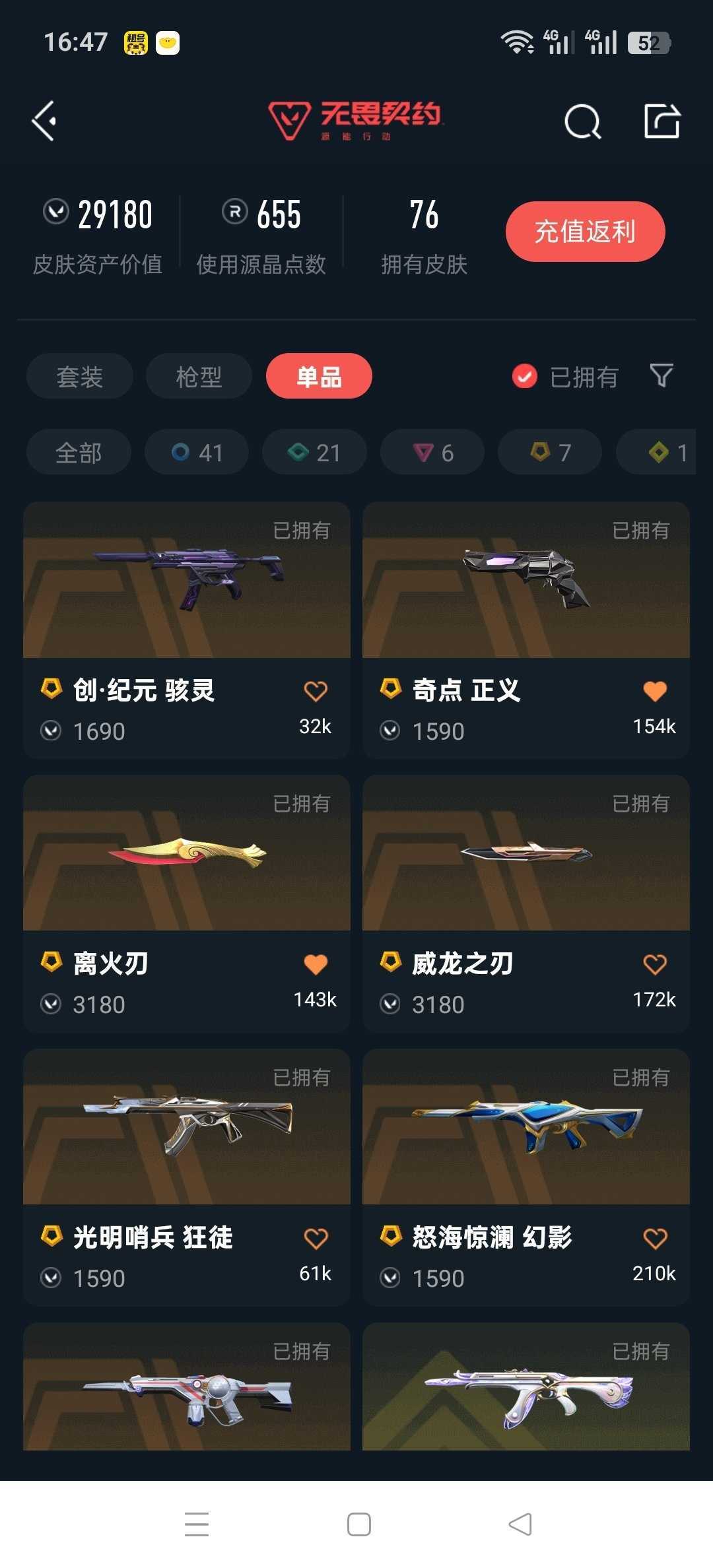
Task: Filter by the pink tier chip showing 6
Action: tap(432, 452)
